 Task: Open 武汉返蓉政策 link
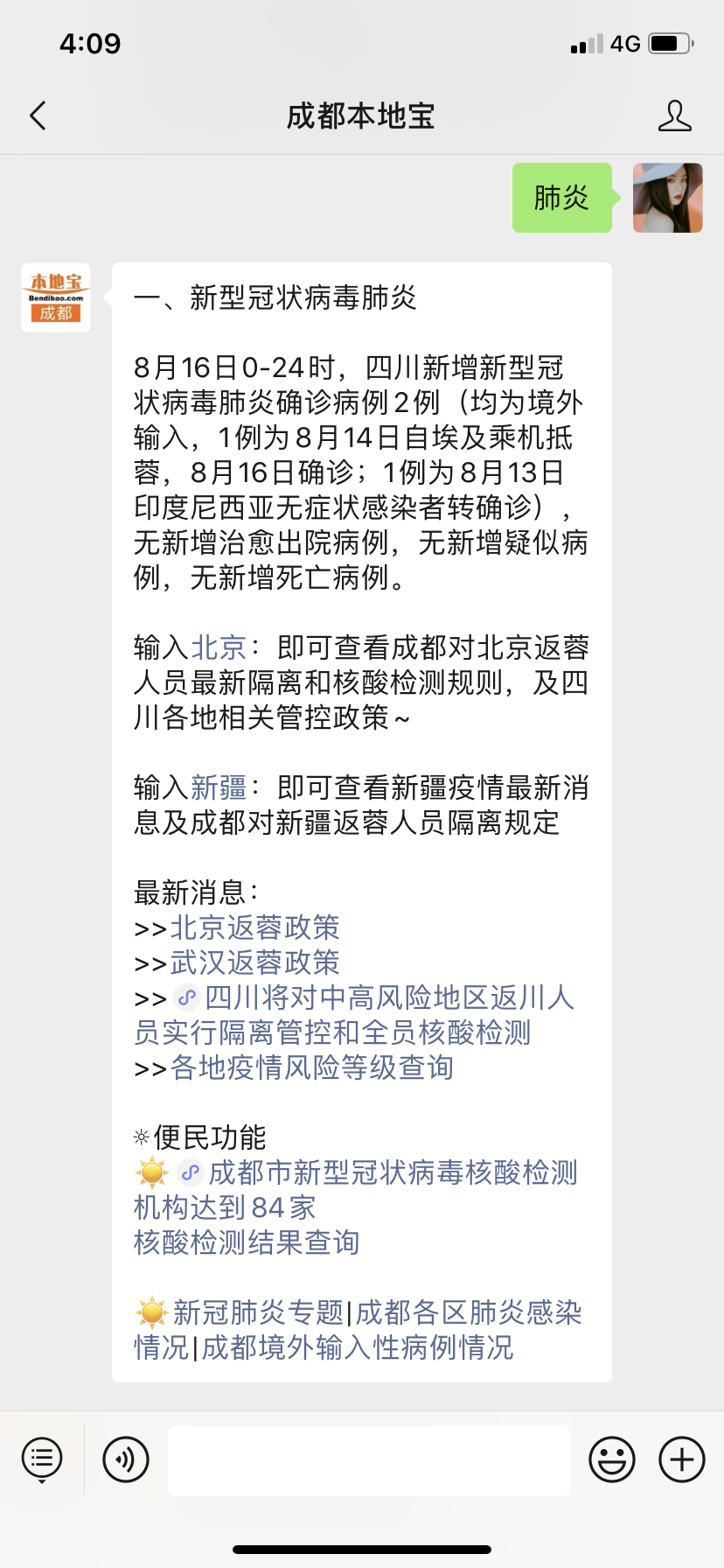(254, 962)
